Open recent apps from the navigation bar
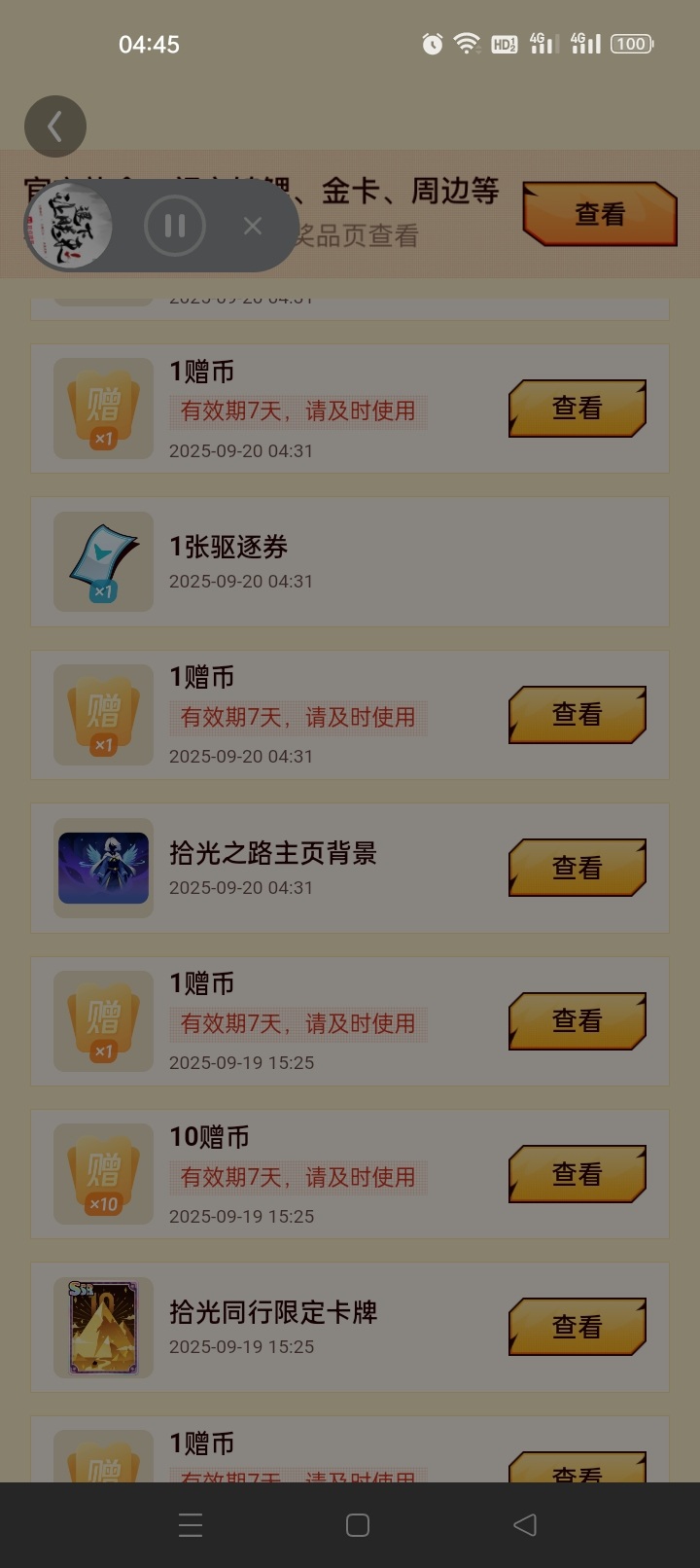The height and width of the screenshot is (1568, 700). 191,1525
